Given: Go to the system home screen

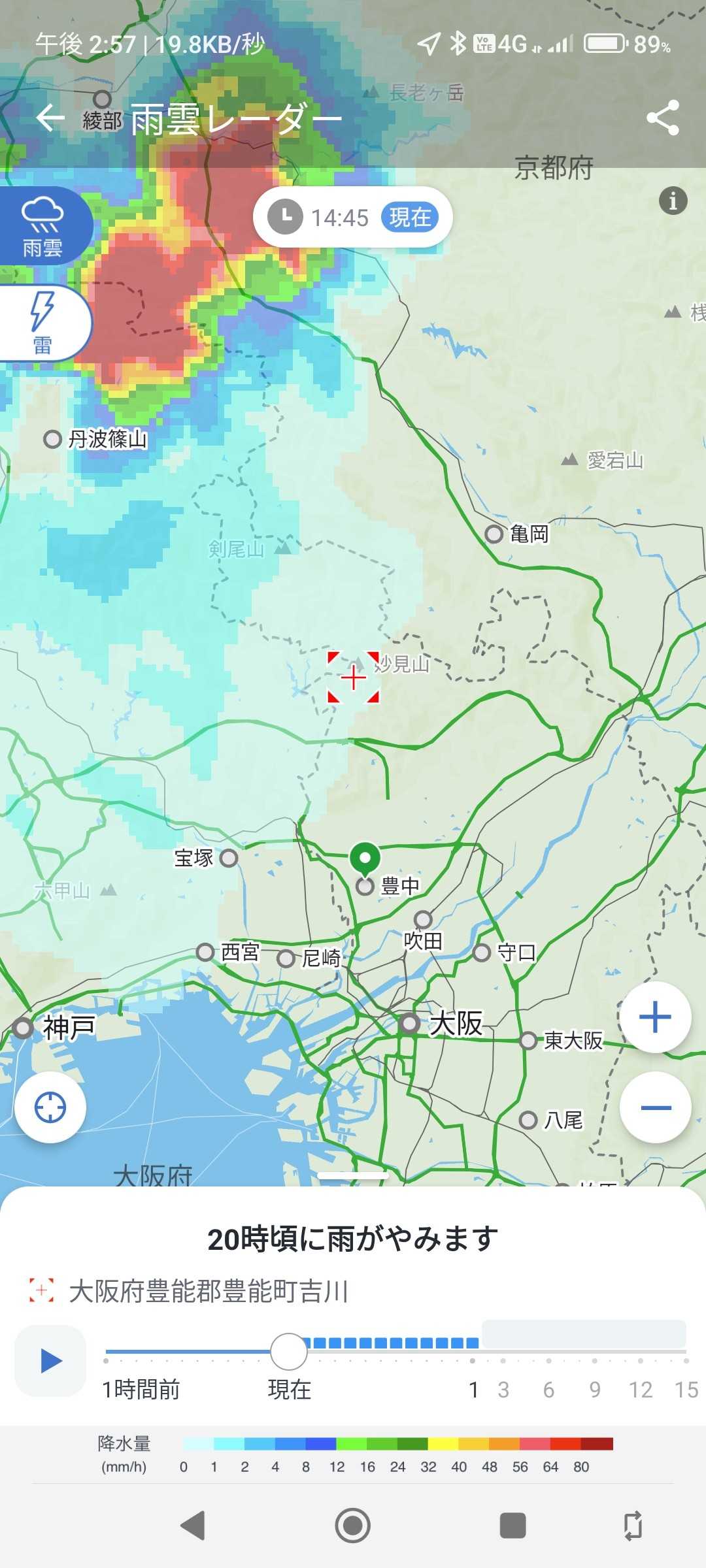Looking at the screenshot, I should click(x=353, y=1526).
